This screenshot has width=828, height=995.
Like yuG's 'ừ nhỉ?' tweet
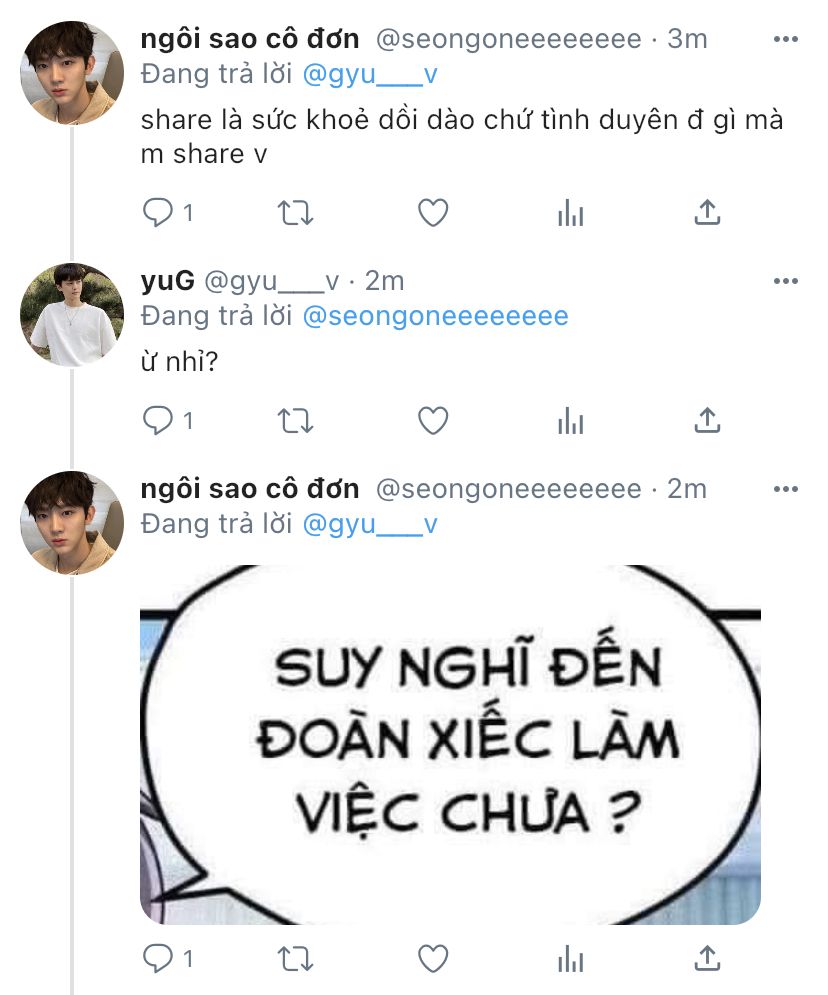(432, 421)
